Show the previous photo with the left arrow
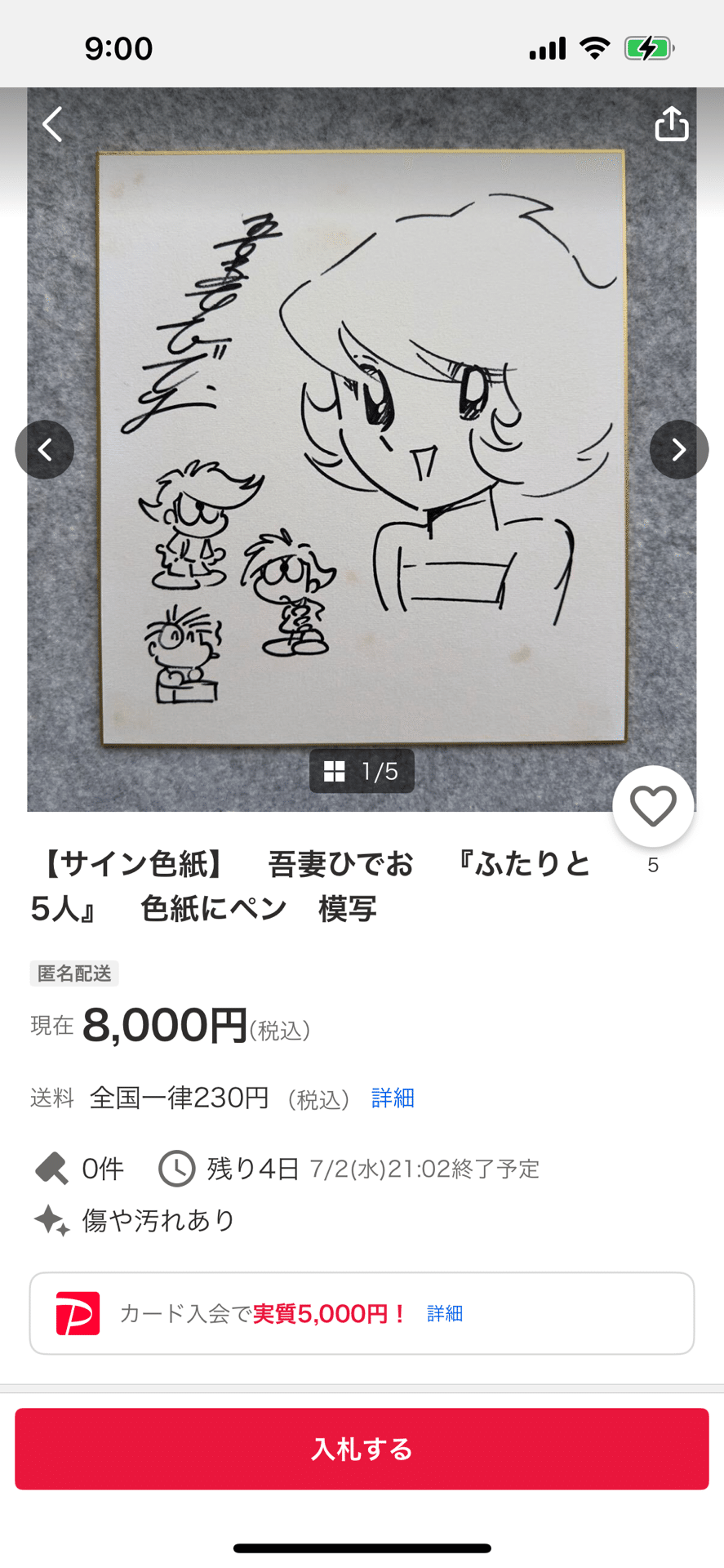The image size is (724, 1568). pos(45,449)
